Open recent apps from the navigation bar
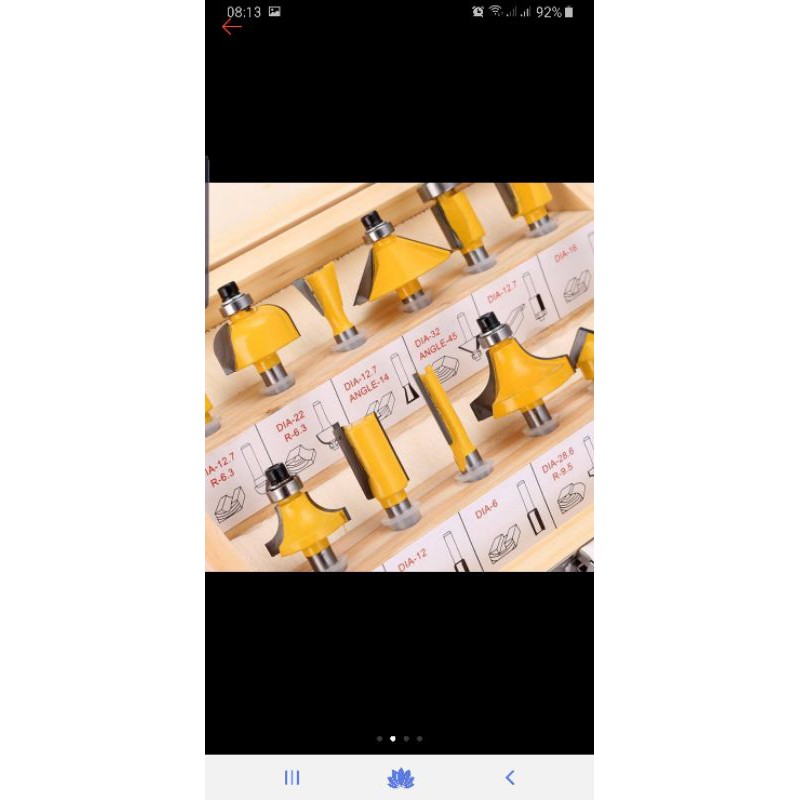Viewport: 800px width, 800px height. click(x=292, y=778)
